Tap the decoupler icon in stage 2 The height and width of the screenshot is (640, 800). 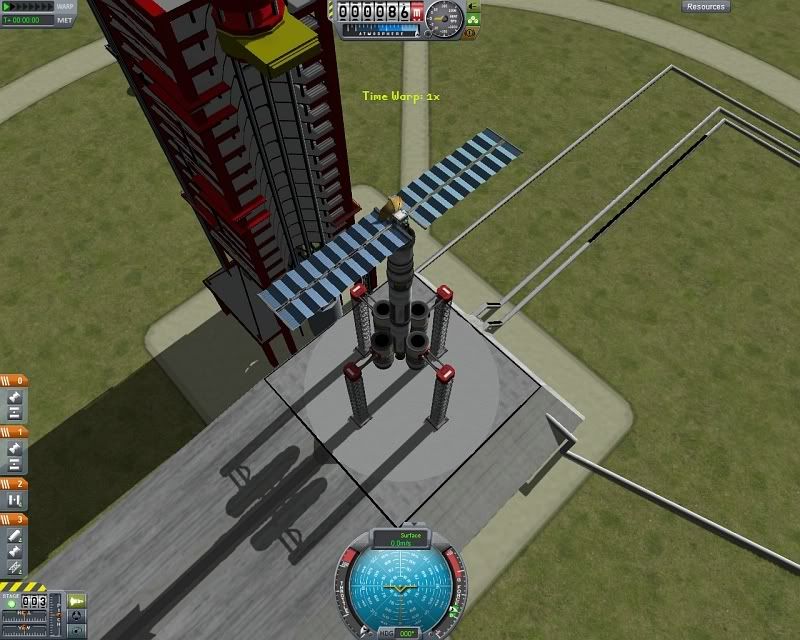point(16,500)
